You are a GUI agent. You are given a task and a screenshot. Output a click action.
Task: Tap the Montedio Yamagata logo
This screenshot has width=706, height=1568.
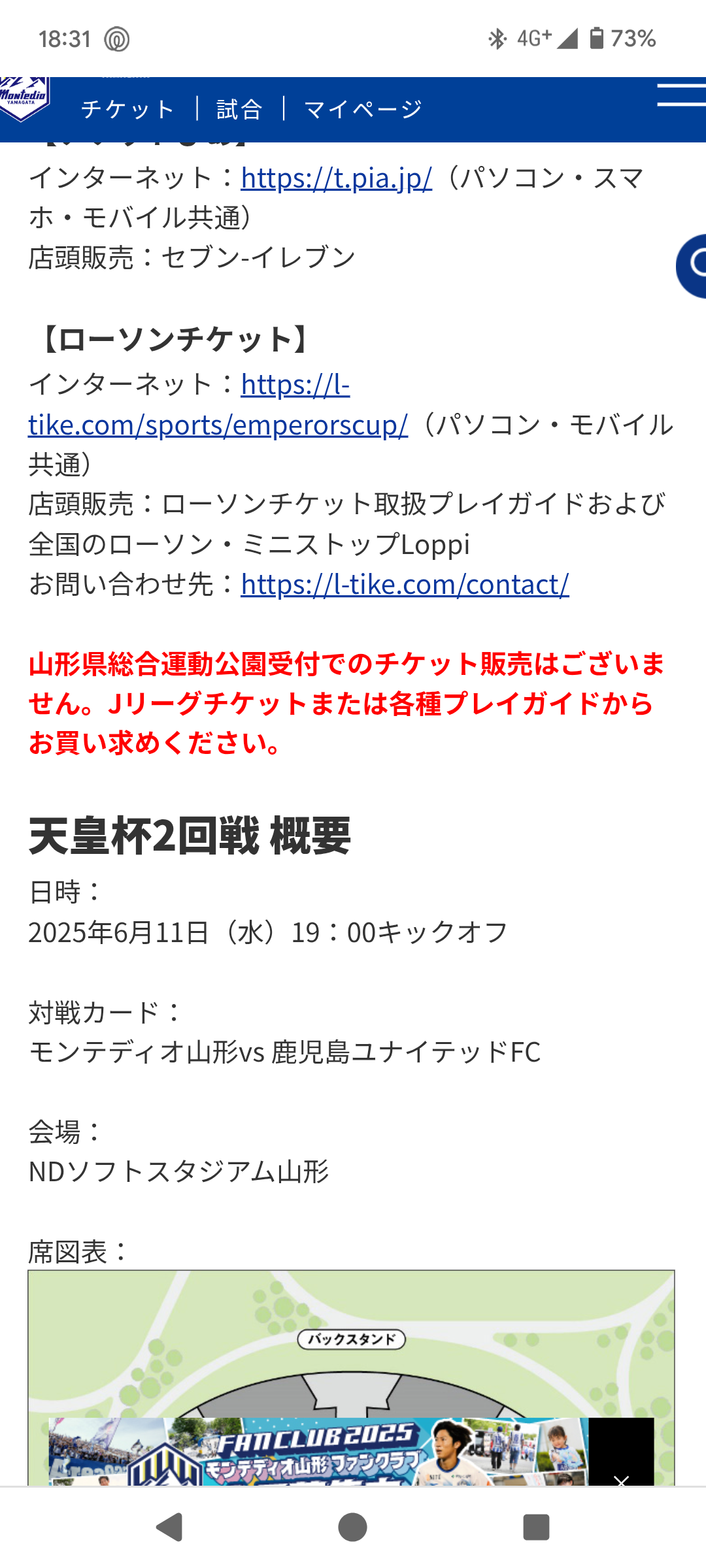[24, 98]
